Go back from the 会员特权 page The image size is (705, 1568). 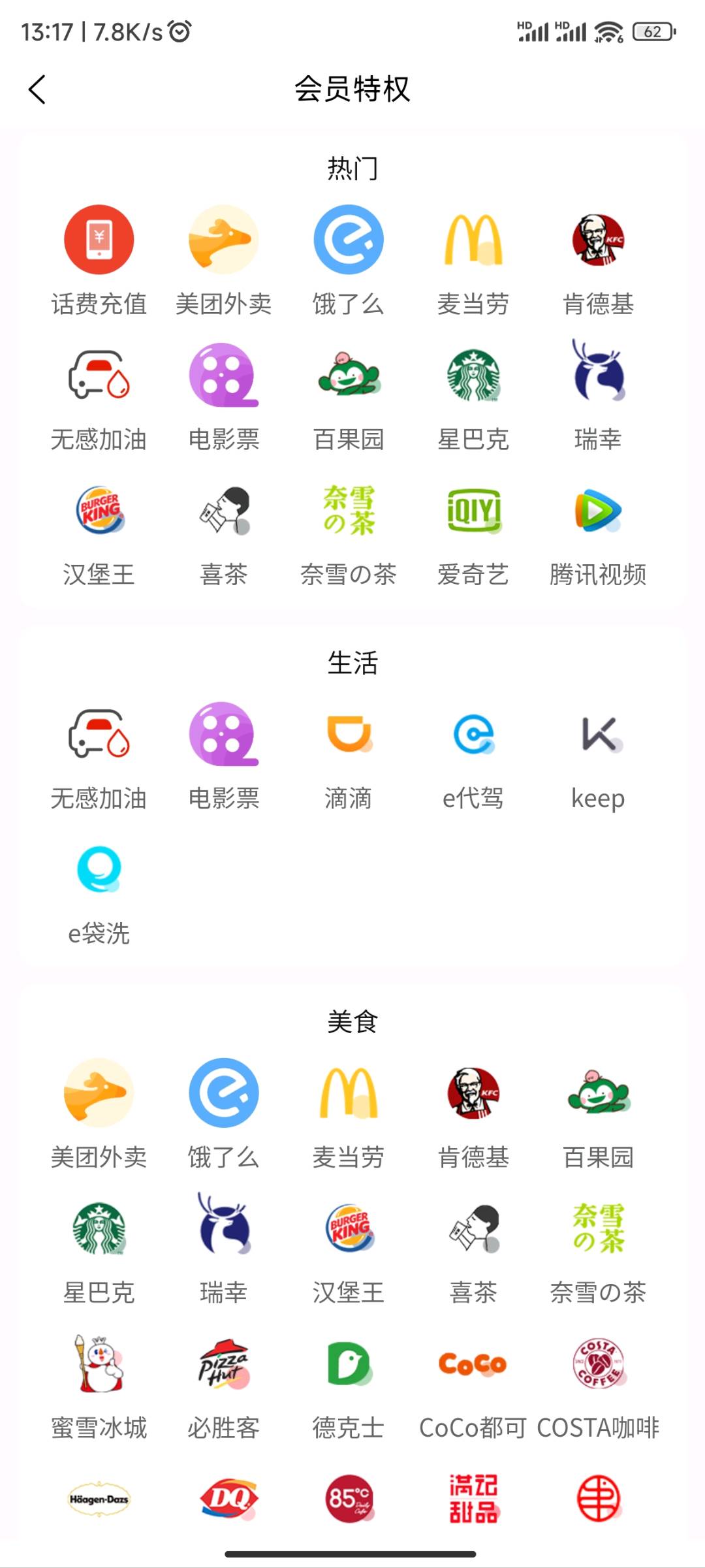(x=37, y=89)
